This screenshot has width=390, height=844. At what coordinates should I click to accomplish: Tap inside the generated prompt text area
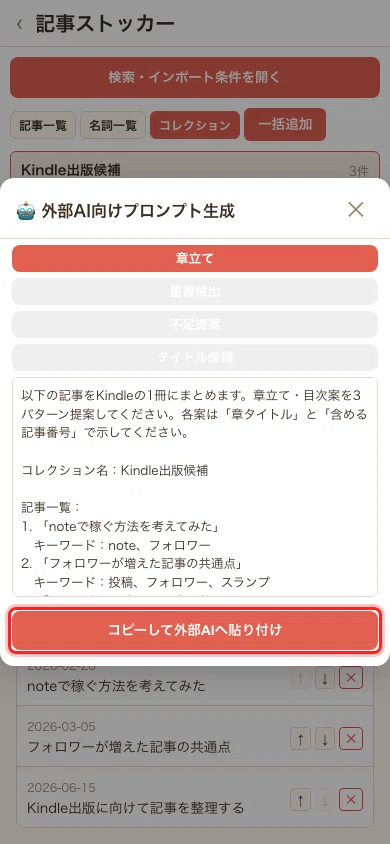pyautogui.click(x=195, y=487)
